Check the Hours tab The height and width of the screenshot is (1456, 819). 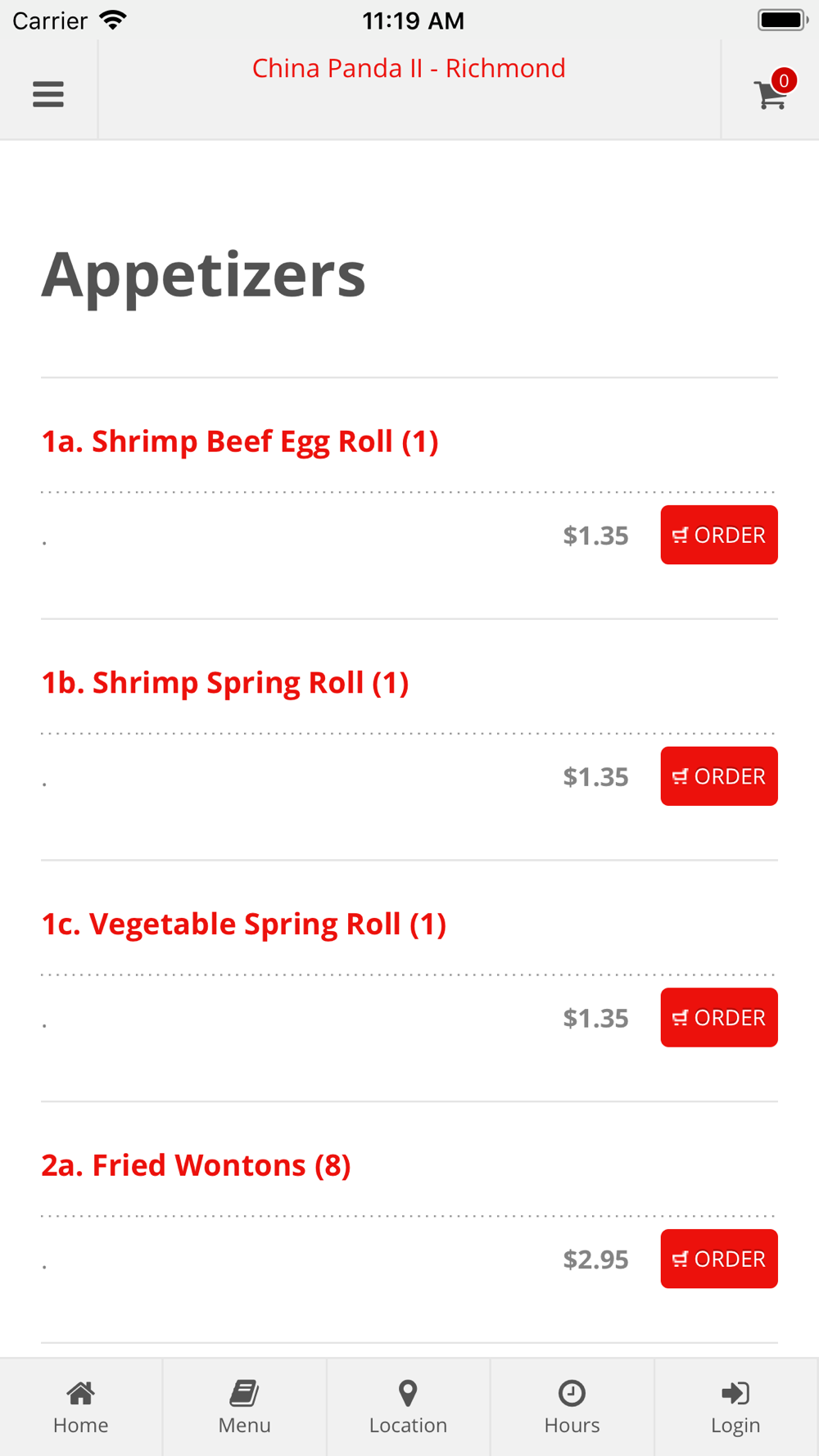[x=572, y=1407]
